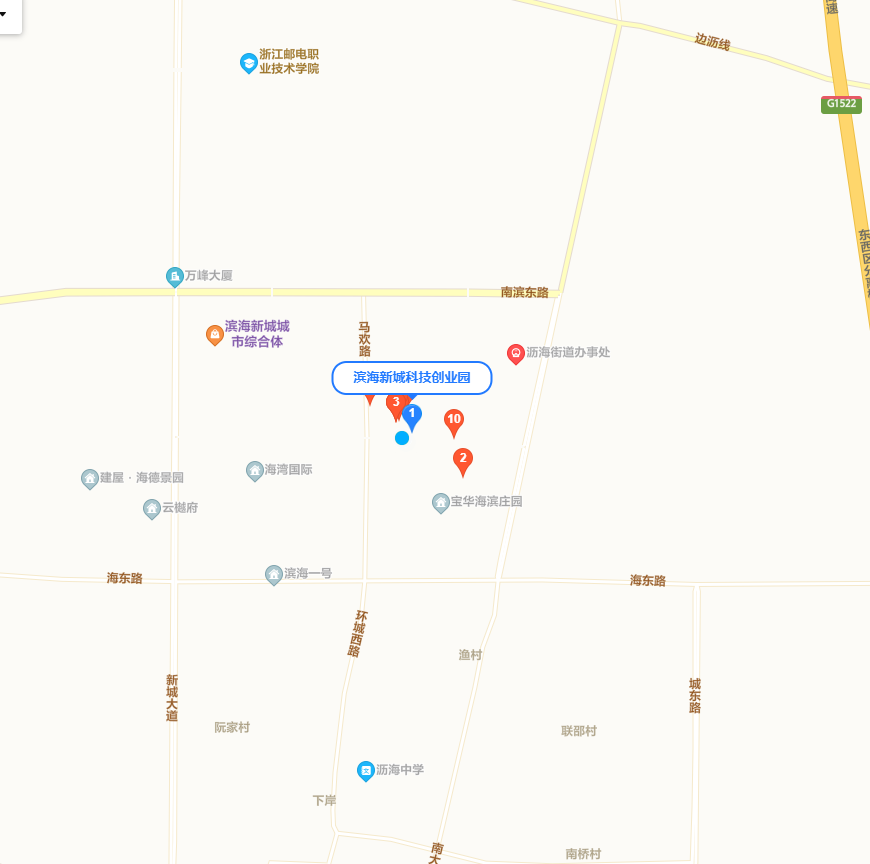The image size is (870, 864).
Task: Tap the 海湾国际 residence marker
Action: pos(255,470)
